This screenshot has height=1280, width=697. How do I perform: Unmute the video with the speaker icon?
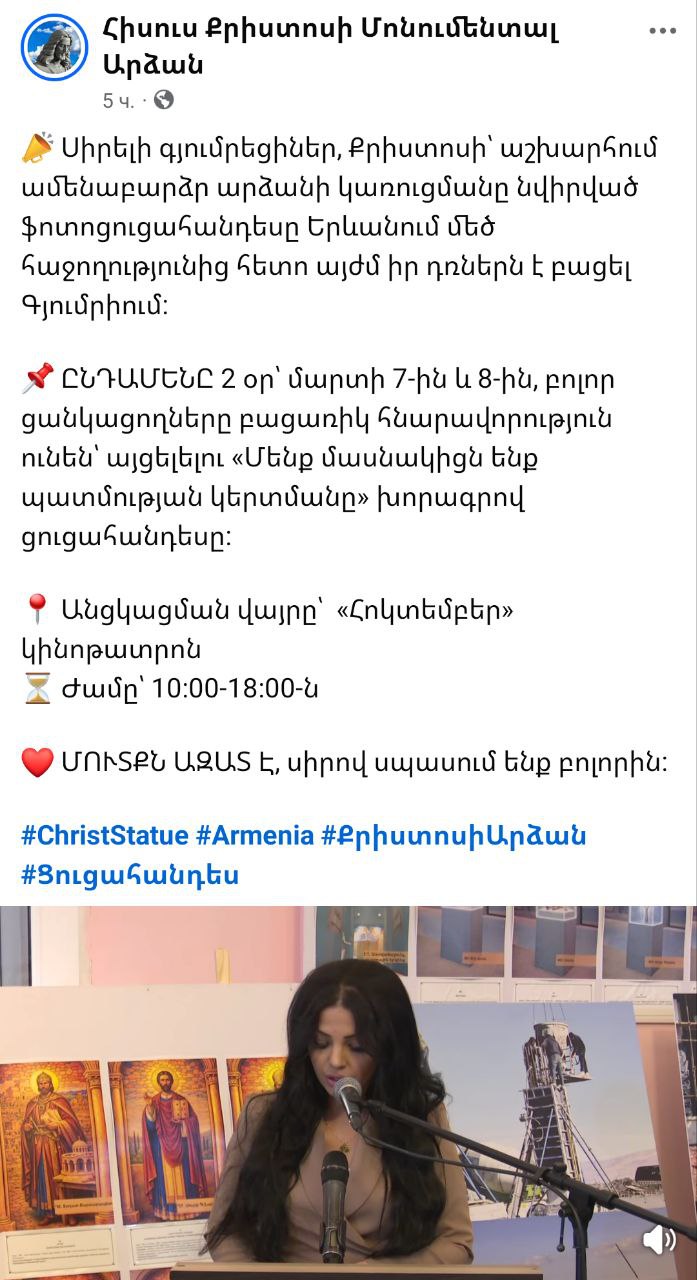[x=658, y=1241]
